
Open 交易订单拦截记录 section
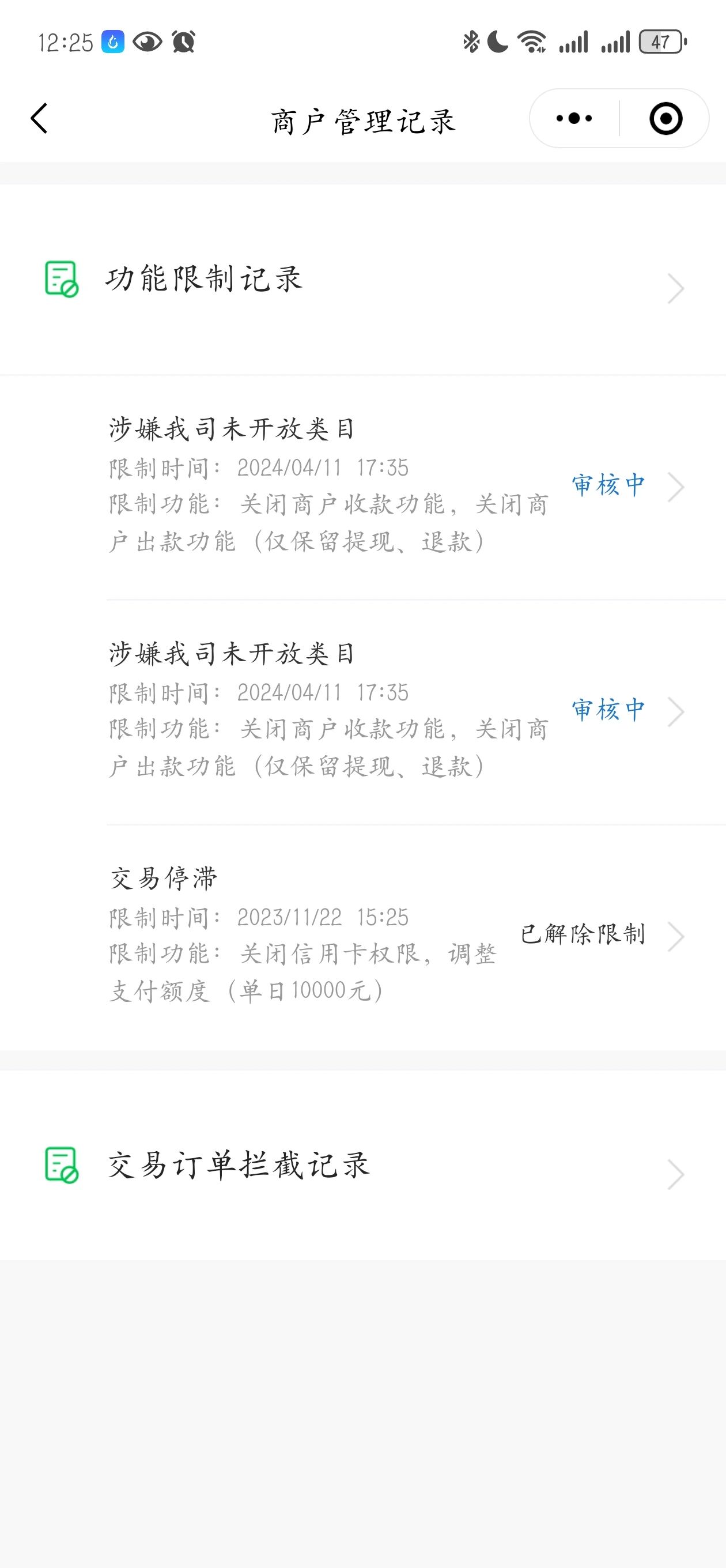(x=362, y=1165)
